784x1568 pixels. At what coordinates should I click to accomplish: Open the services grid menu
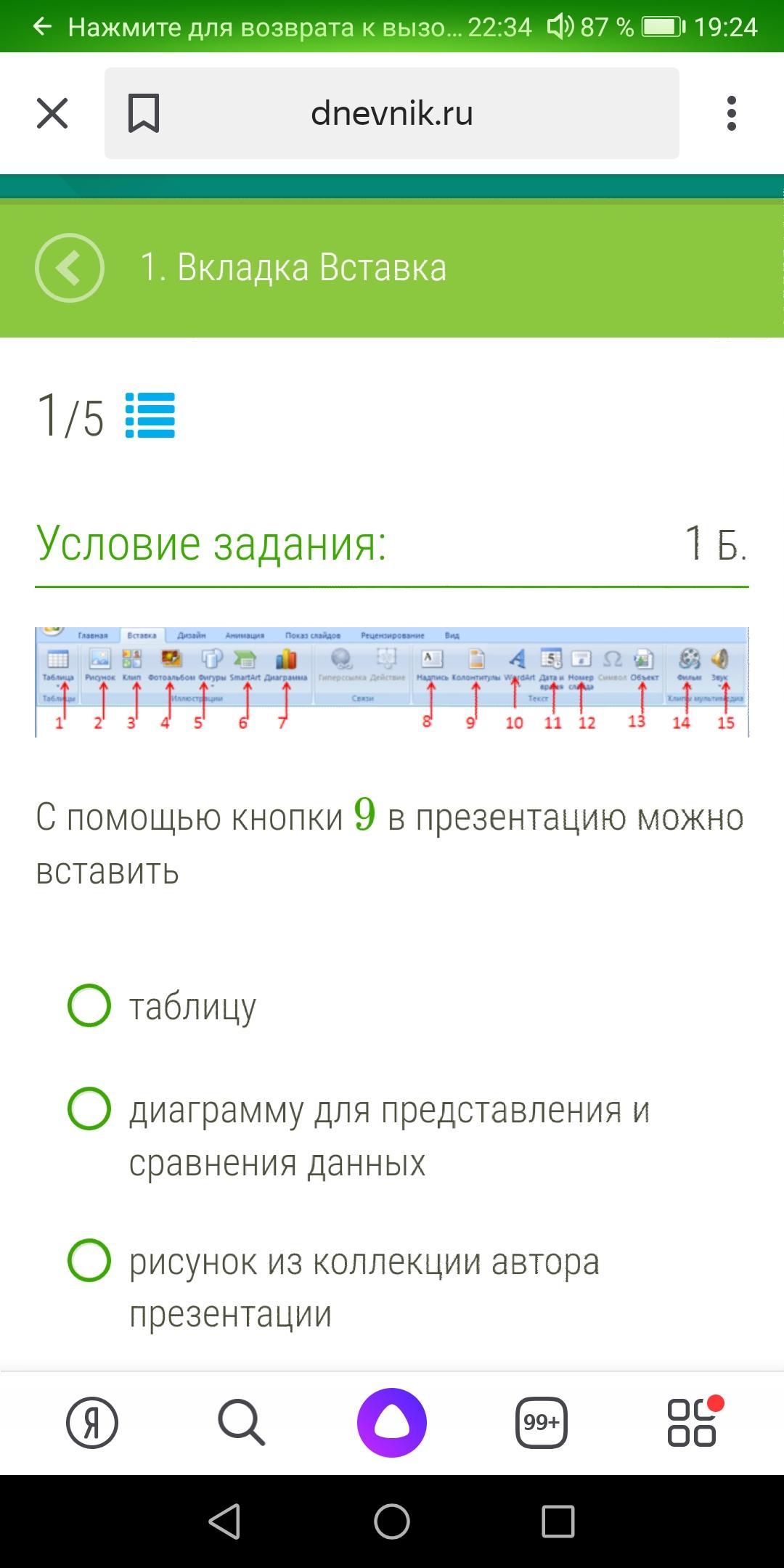pos(693,1423)
